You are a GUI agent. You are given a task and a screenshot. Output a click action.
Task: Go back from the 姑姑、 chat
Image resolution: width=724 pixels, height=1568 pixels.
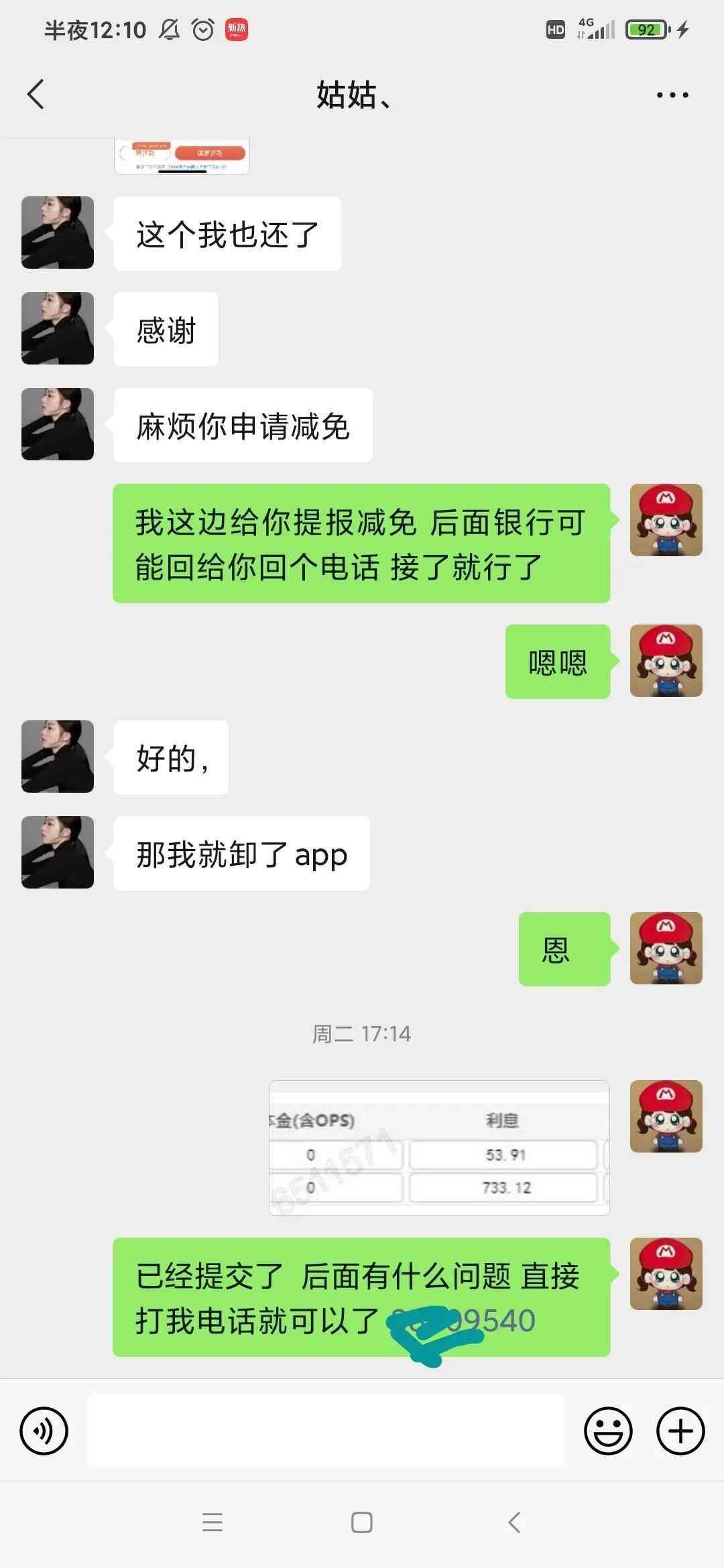click(36, 94)
